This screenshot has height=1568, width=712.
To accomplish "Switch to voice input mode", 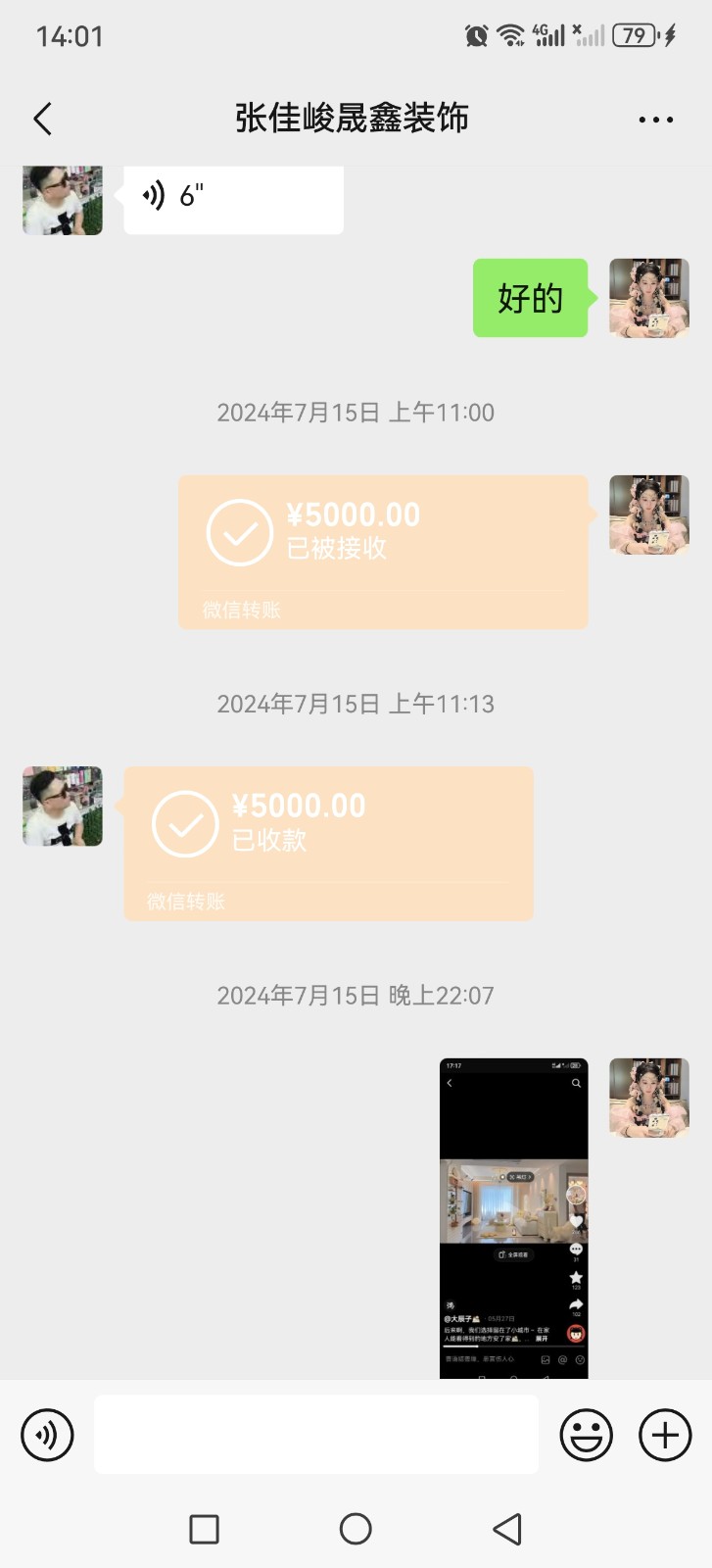I will (x=47, y=1435).
